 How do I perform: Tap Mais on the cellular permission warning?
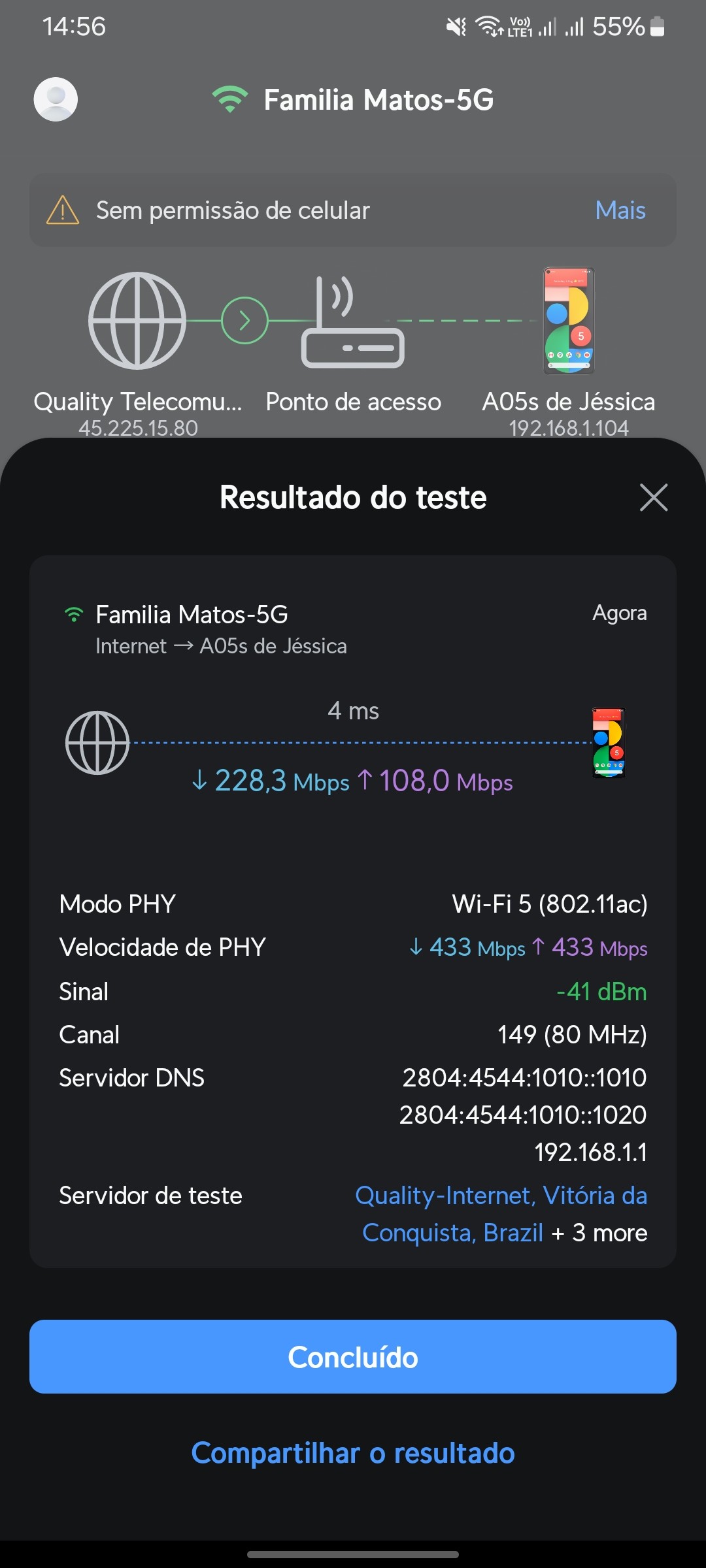click(x=620, y=210)
